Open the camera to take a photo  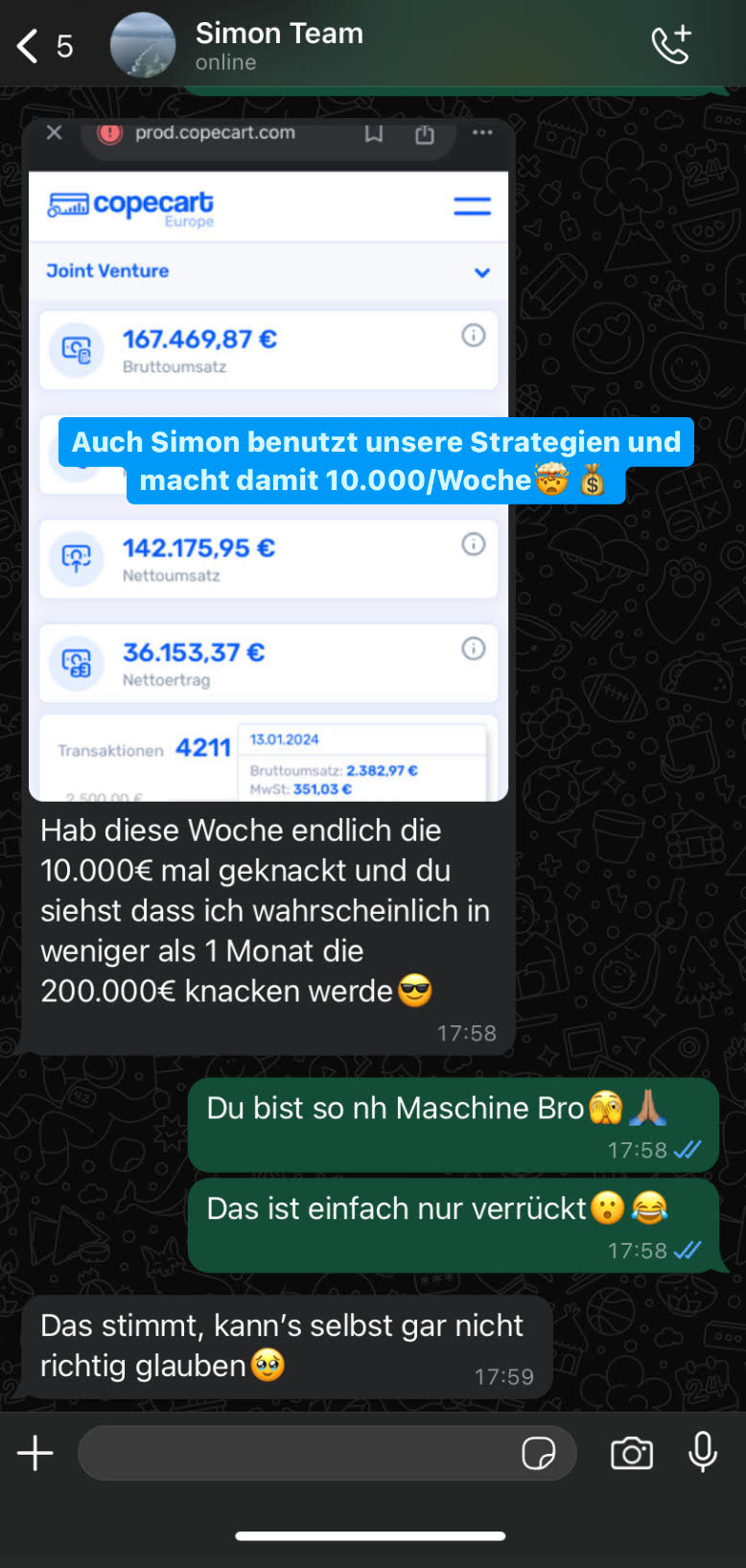631,1453
